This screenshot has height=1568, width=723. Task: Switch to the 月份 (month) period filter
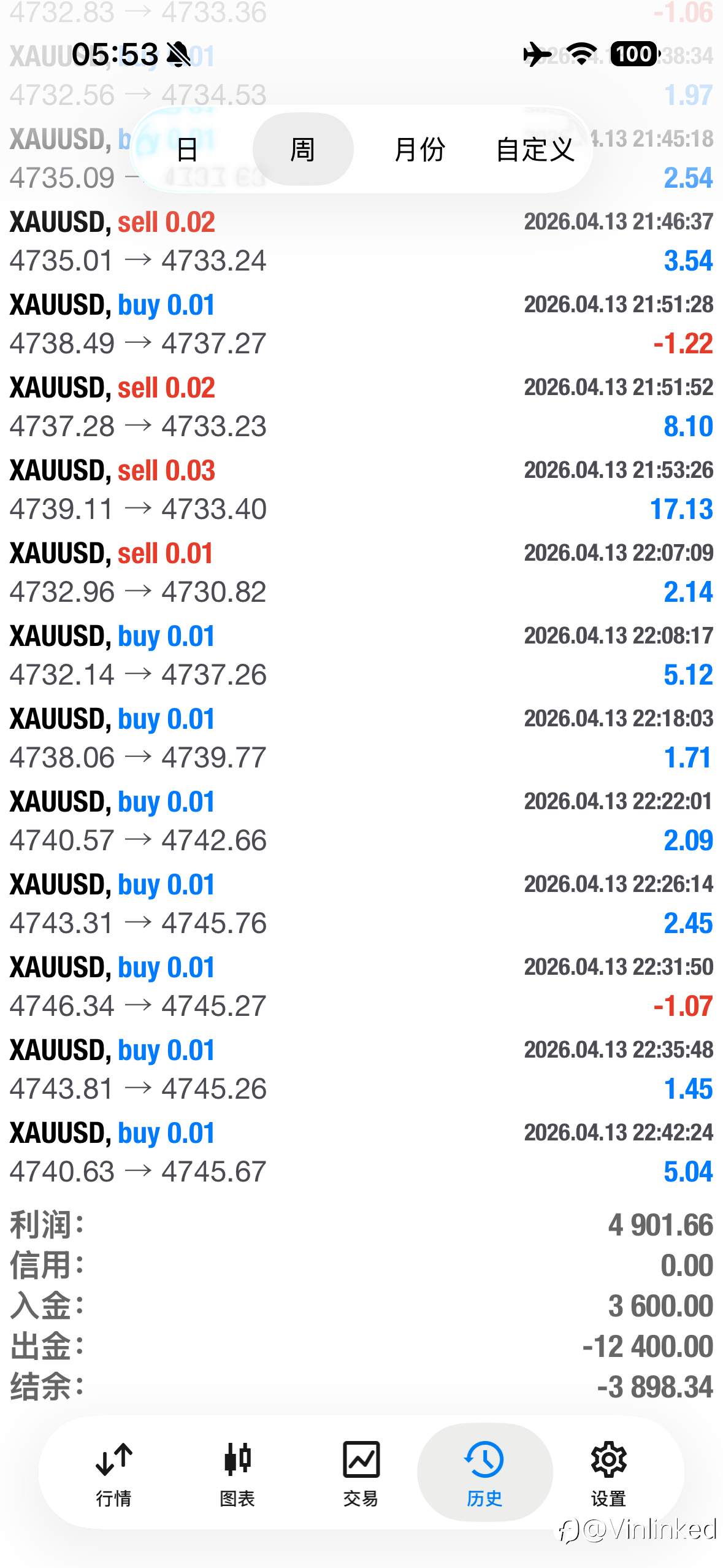[419, 150]
